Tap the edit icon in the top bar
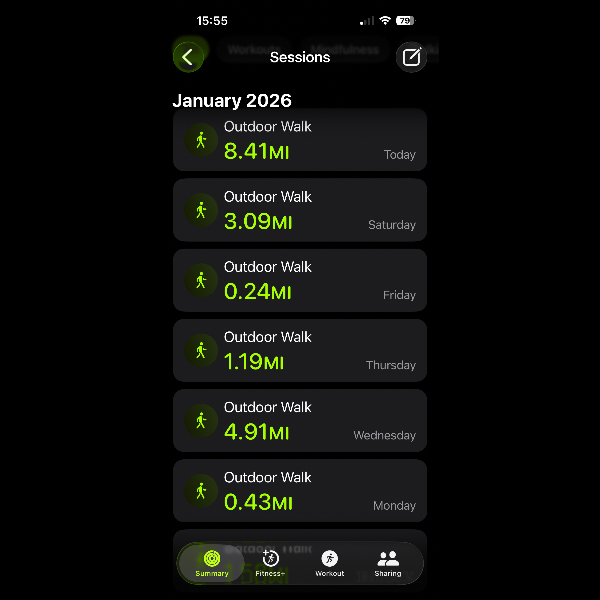The width and height of the screenshot is (600, 600). pyautogui.click(x=411, y=57)
